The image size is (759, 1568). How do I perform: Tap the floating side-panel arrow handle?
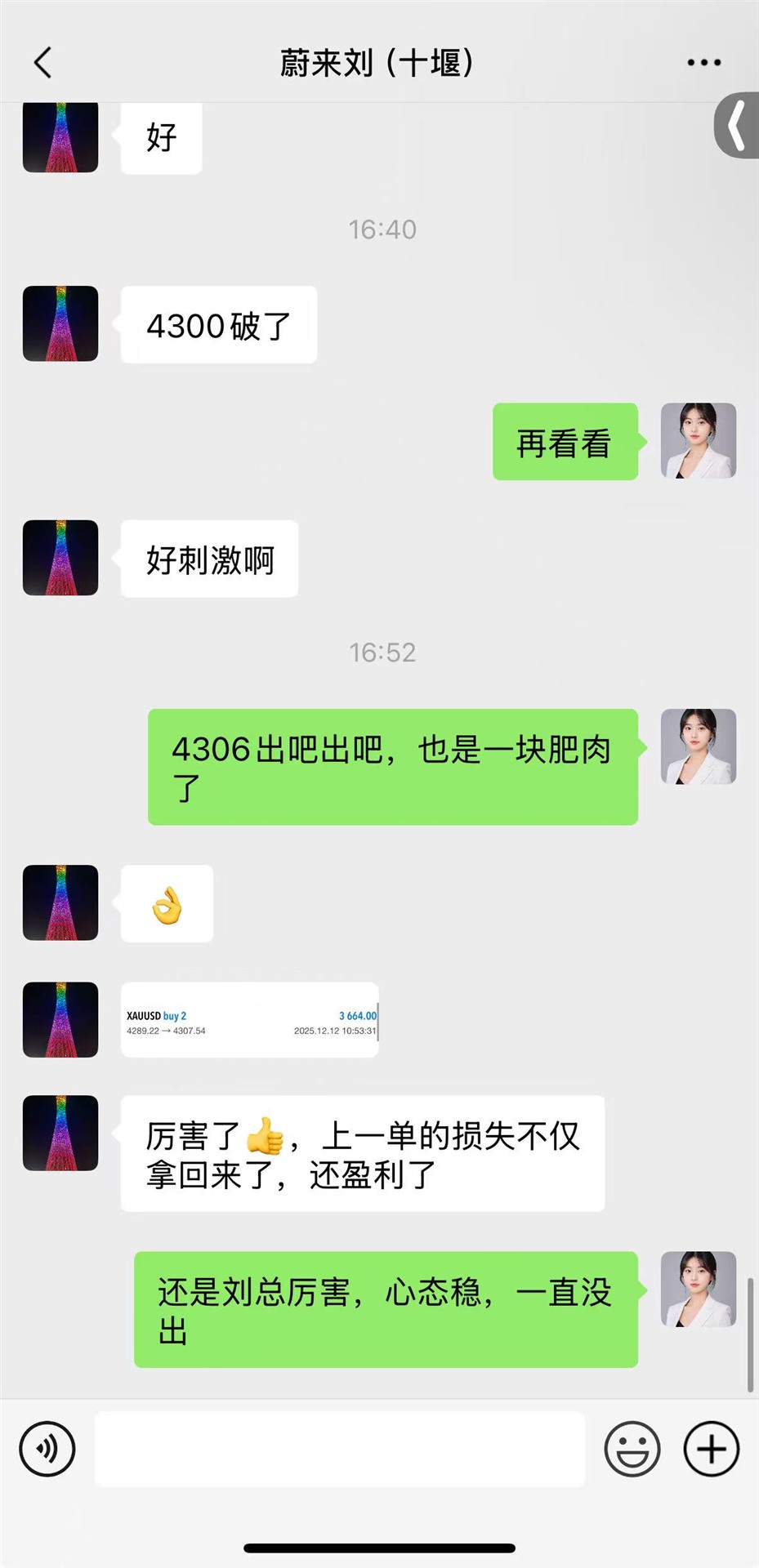coord(738,126)
